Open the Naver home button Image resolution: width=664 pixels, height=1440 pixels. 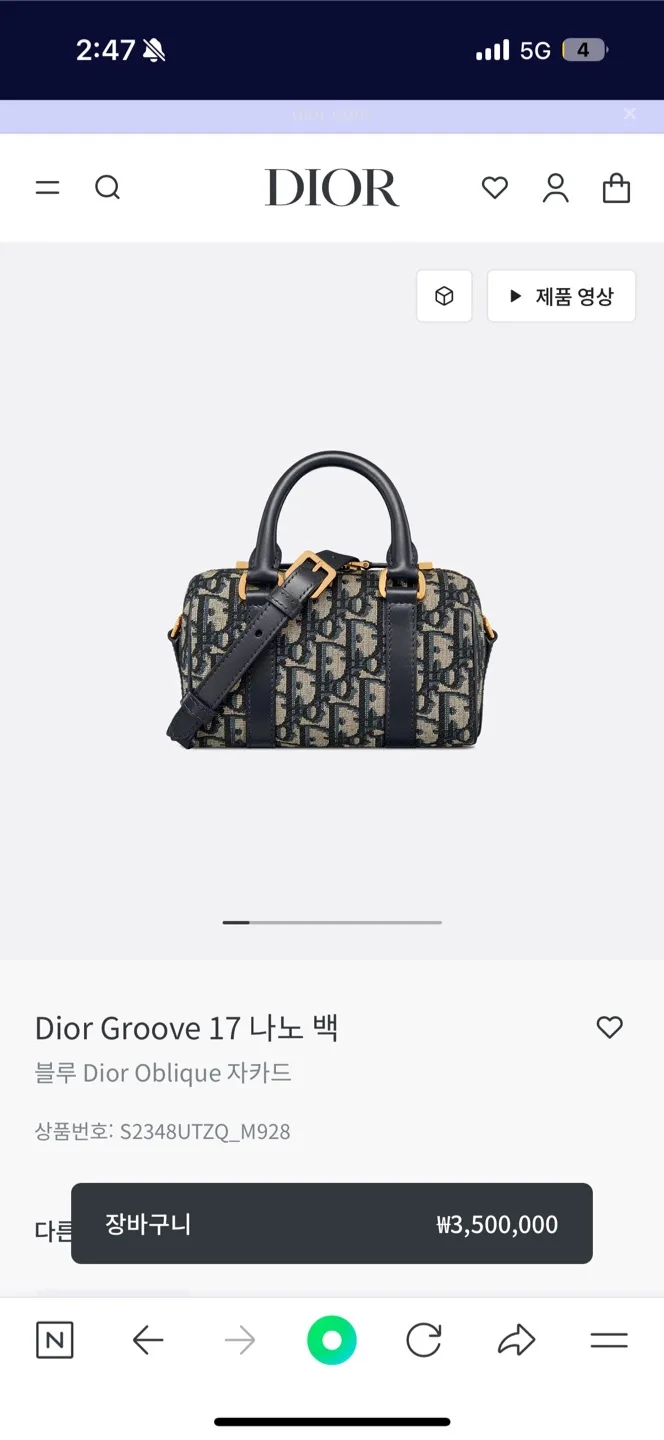pos(55,1340)
